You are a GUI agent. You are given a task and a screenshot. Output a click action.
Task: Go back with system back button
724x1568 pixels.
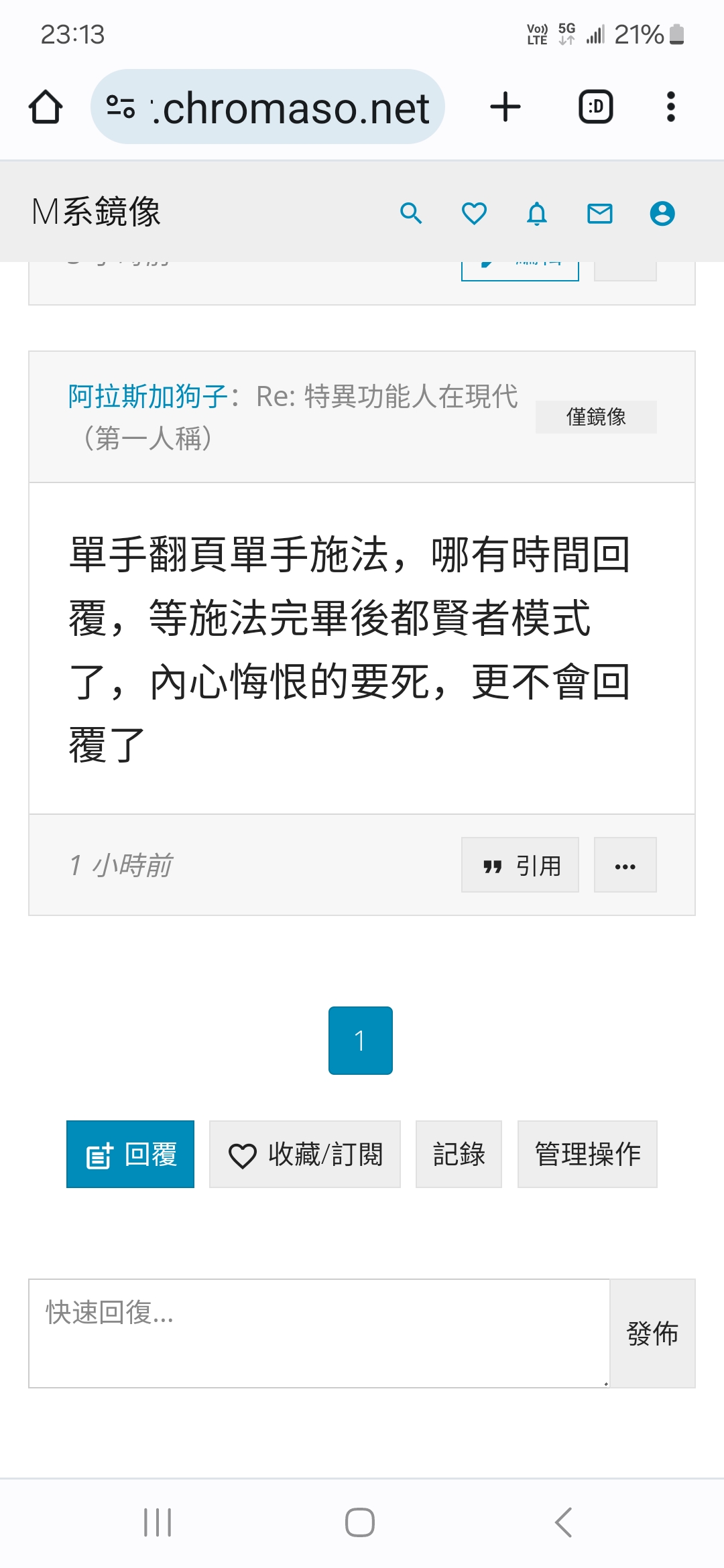point(564,1522)
